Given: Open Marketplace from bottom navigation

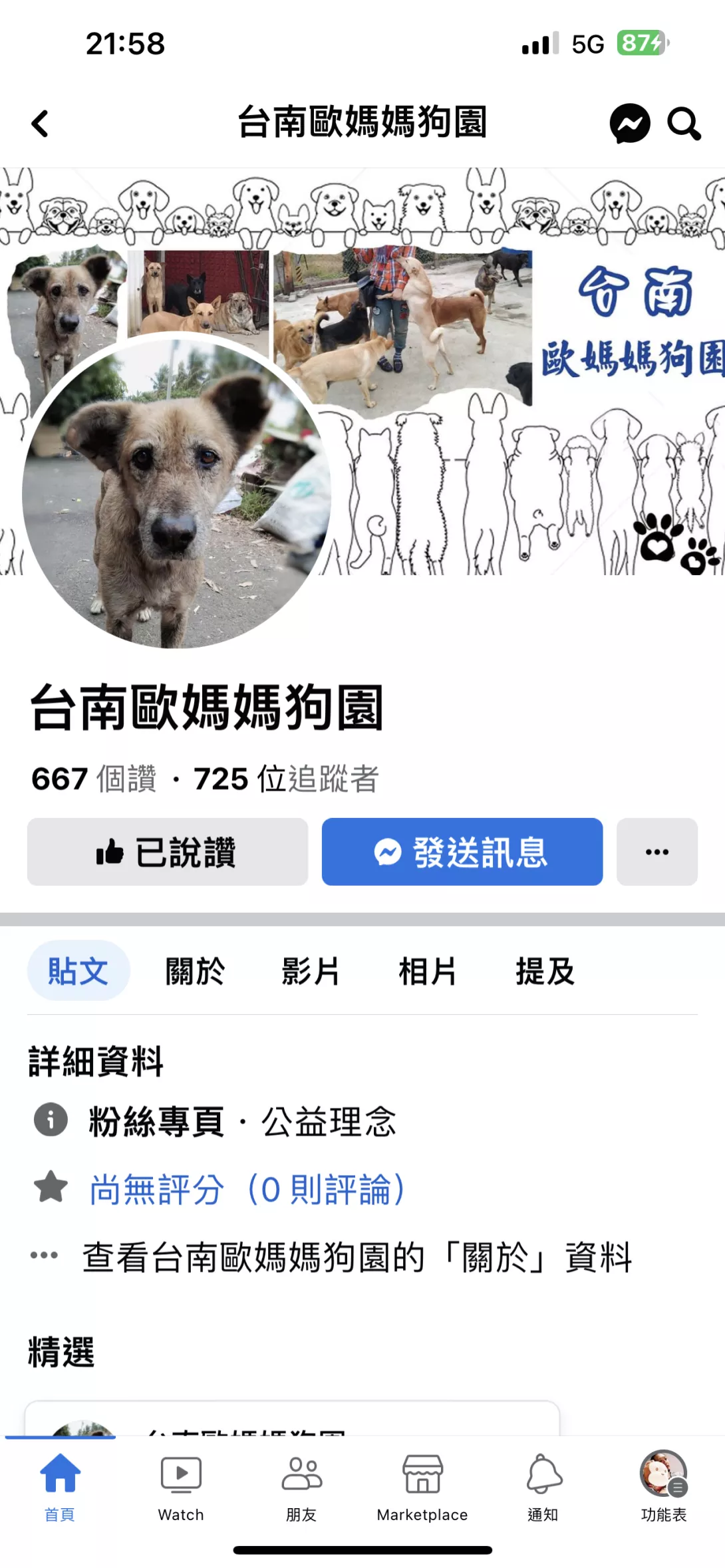Looking at the screenshot, I should [422, 1486].
